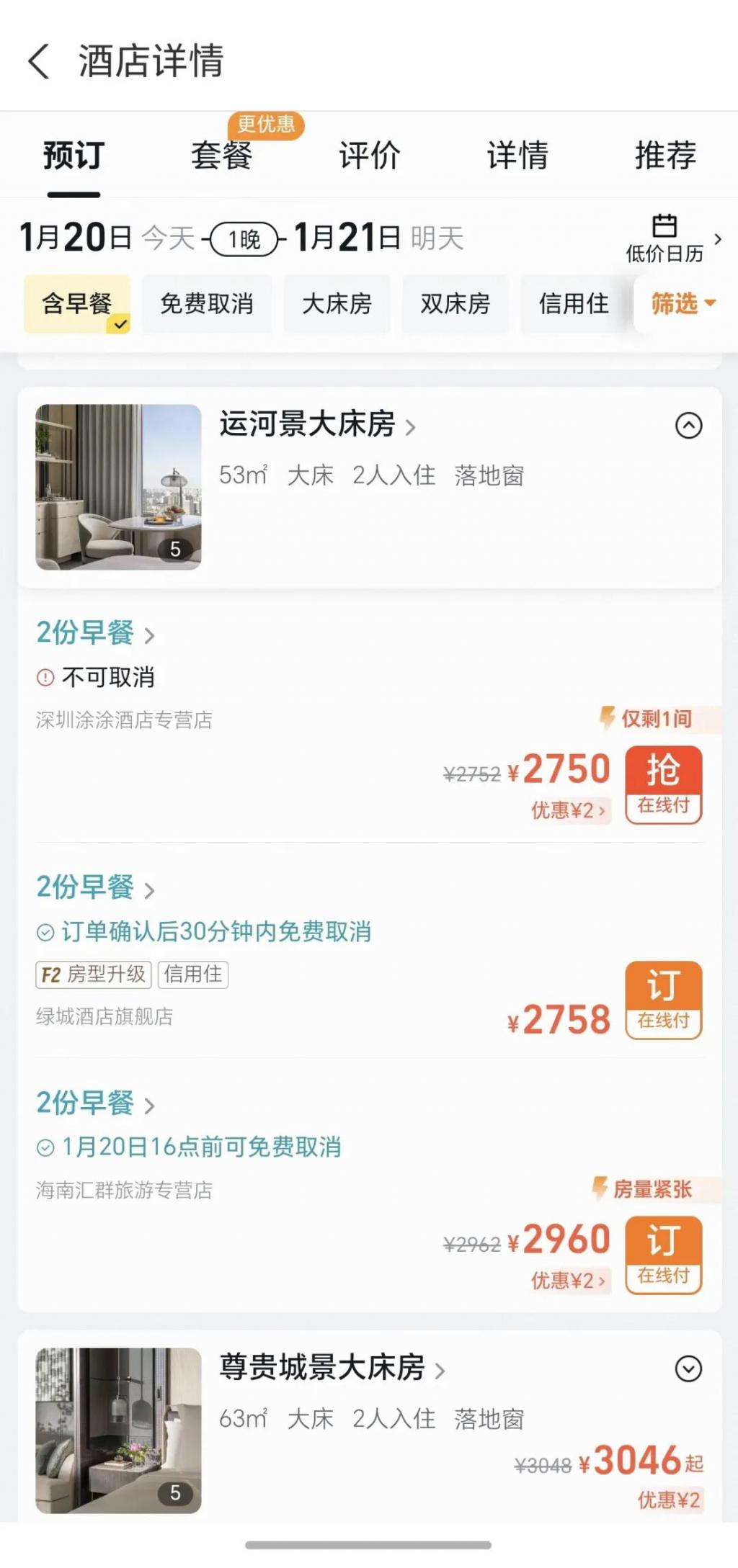View photos of 运河景大床房

coord(119,488)
